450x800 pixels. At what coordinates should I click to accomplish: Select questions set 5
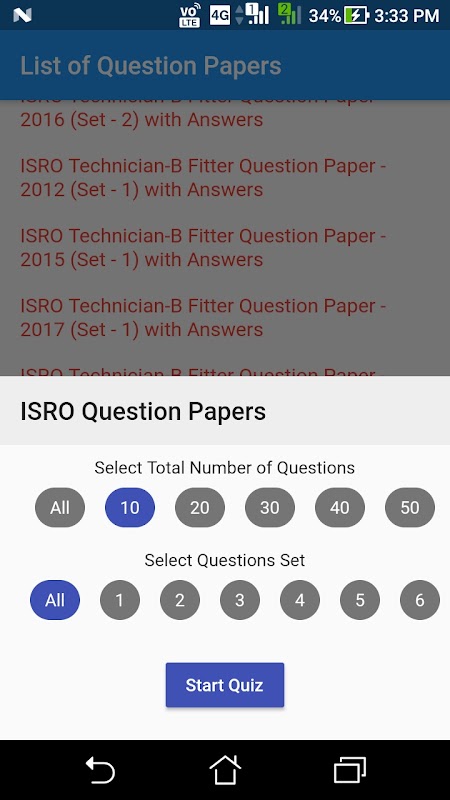(360, 600)
